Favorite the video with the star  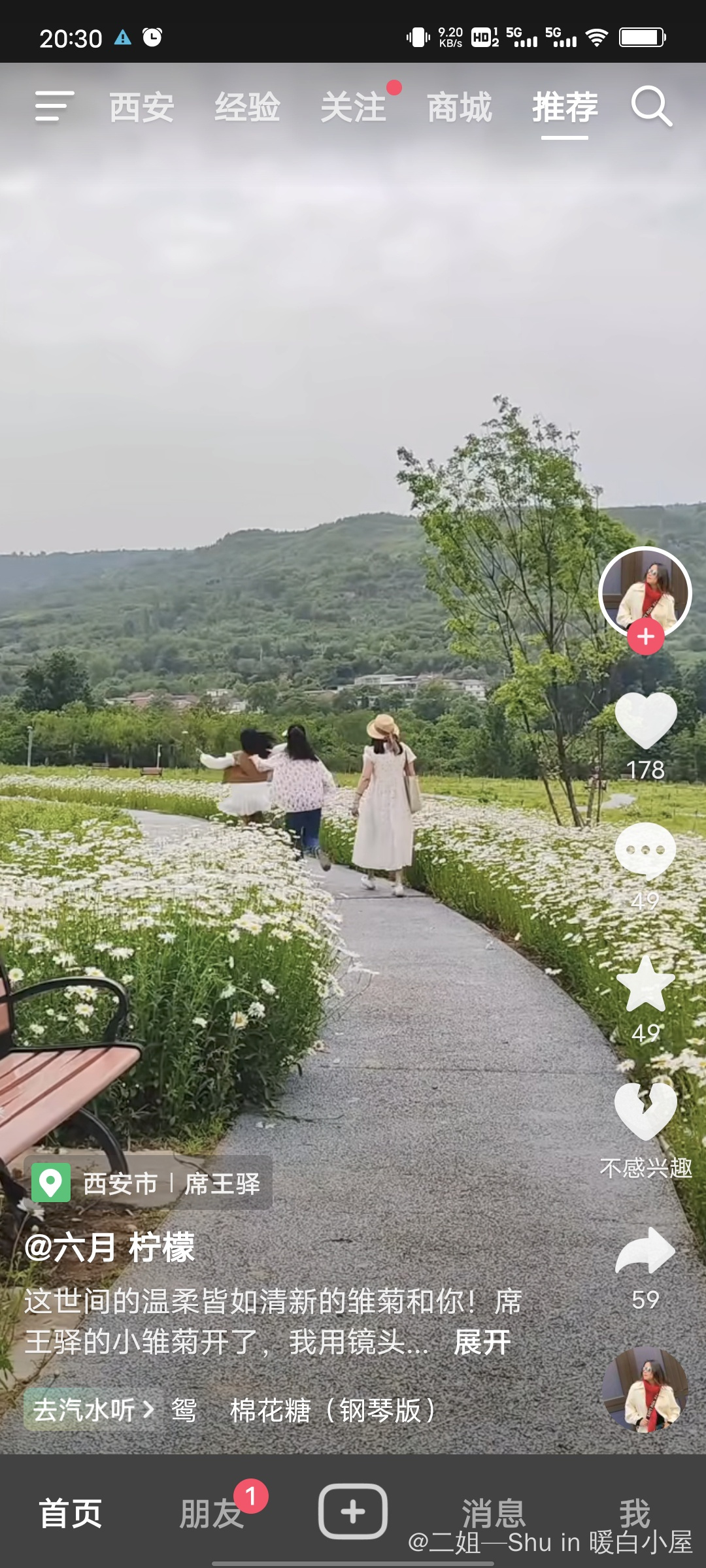646,985
